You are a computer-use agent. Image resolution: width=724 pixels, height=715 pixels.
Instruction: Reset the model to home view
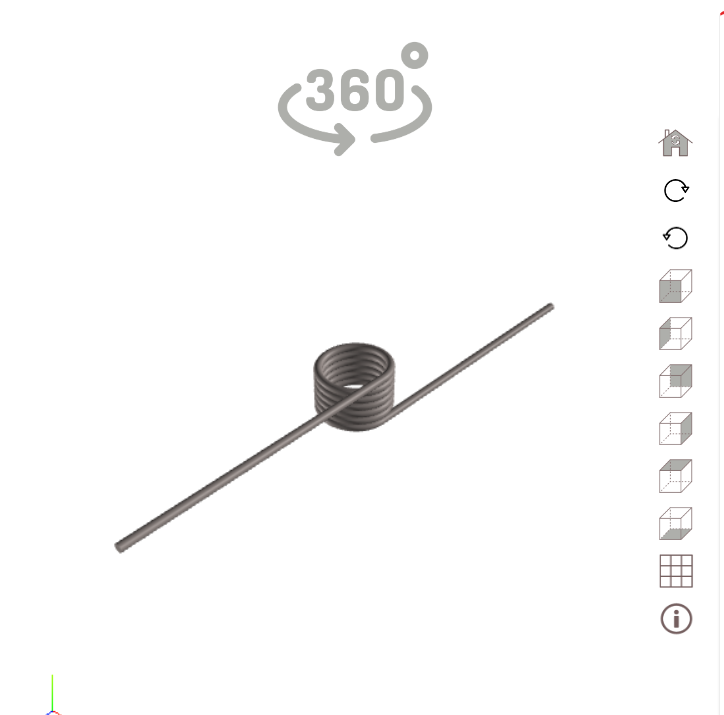[x=676, y=143]
